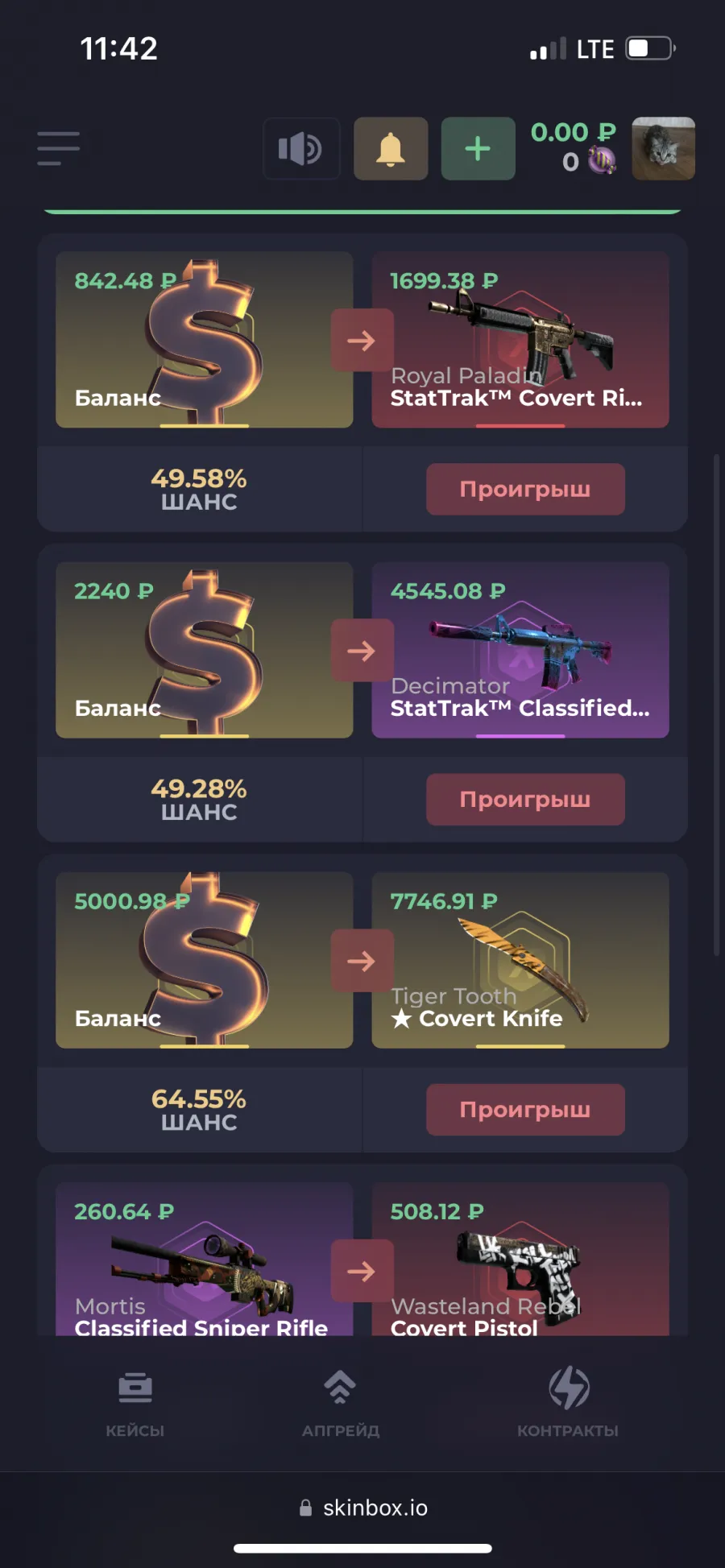Open the Royal Paladin StatTrak item card
This screenshot has width=725, height=1568.
[x=520, y=340]
